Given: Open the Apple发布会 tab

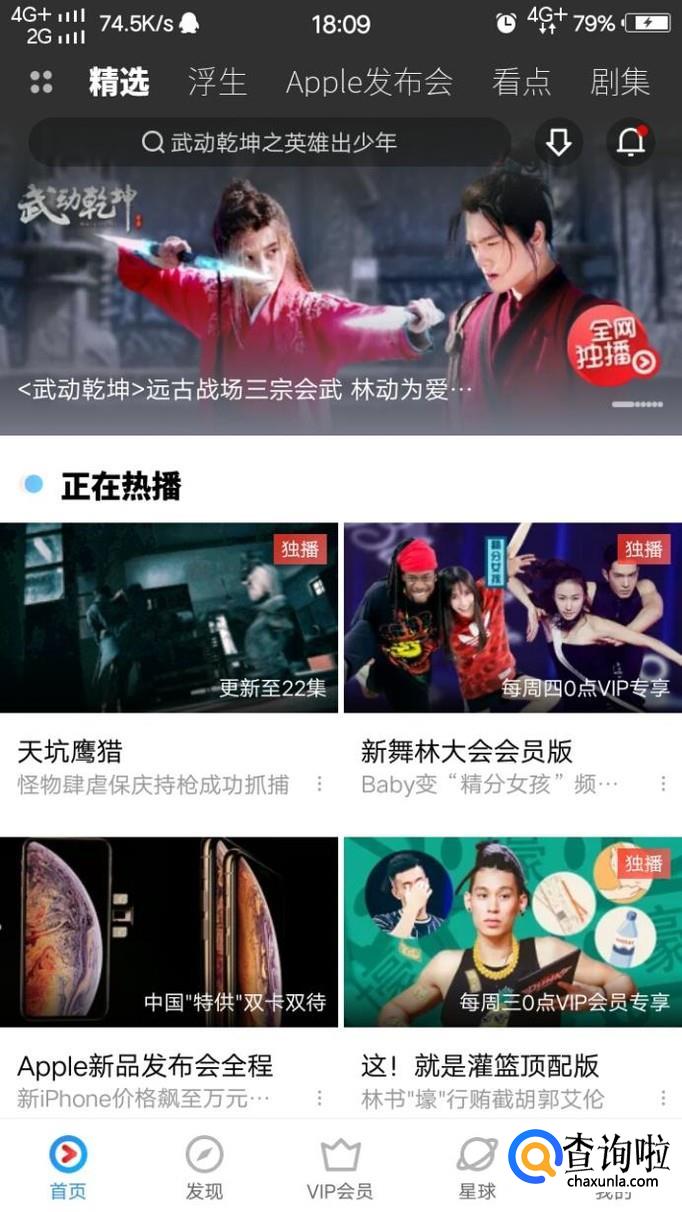Looking at the screenshot, I should 369,82.
